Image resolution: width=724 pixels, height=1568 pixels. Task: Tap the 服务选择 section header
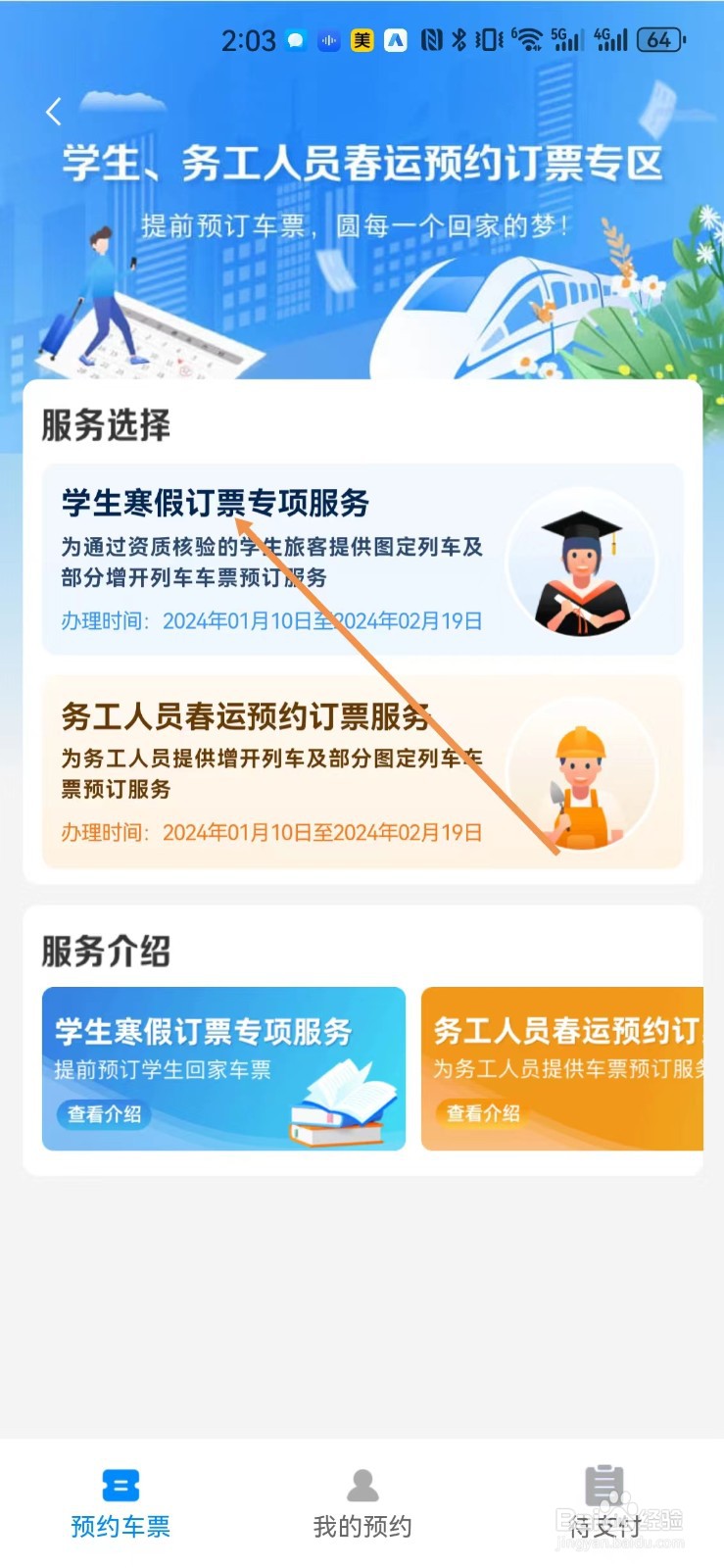click(x=105, y=426)
